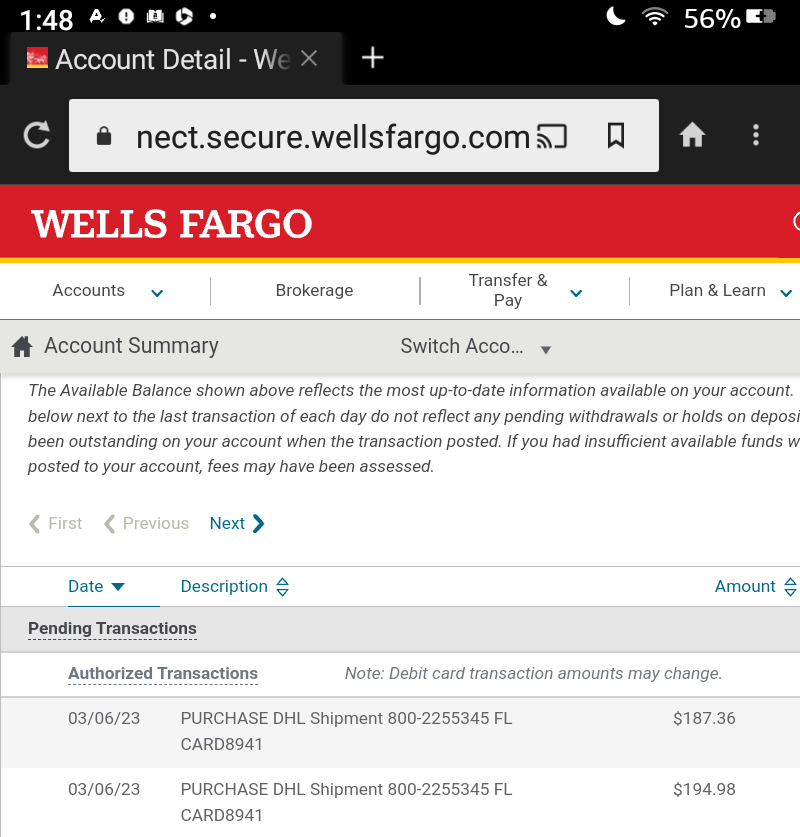Open the Switch Account dropdown
This screenshot has height=837, width=800.
point(476,346)
